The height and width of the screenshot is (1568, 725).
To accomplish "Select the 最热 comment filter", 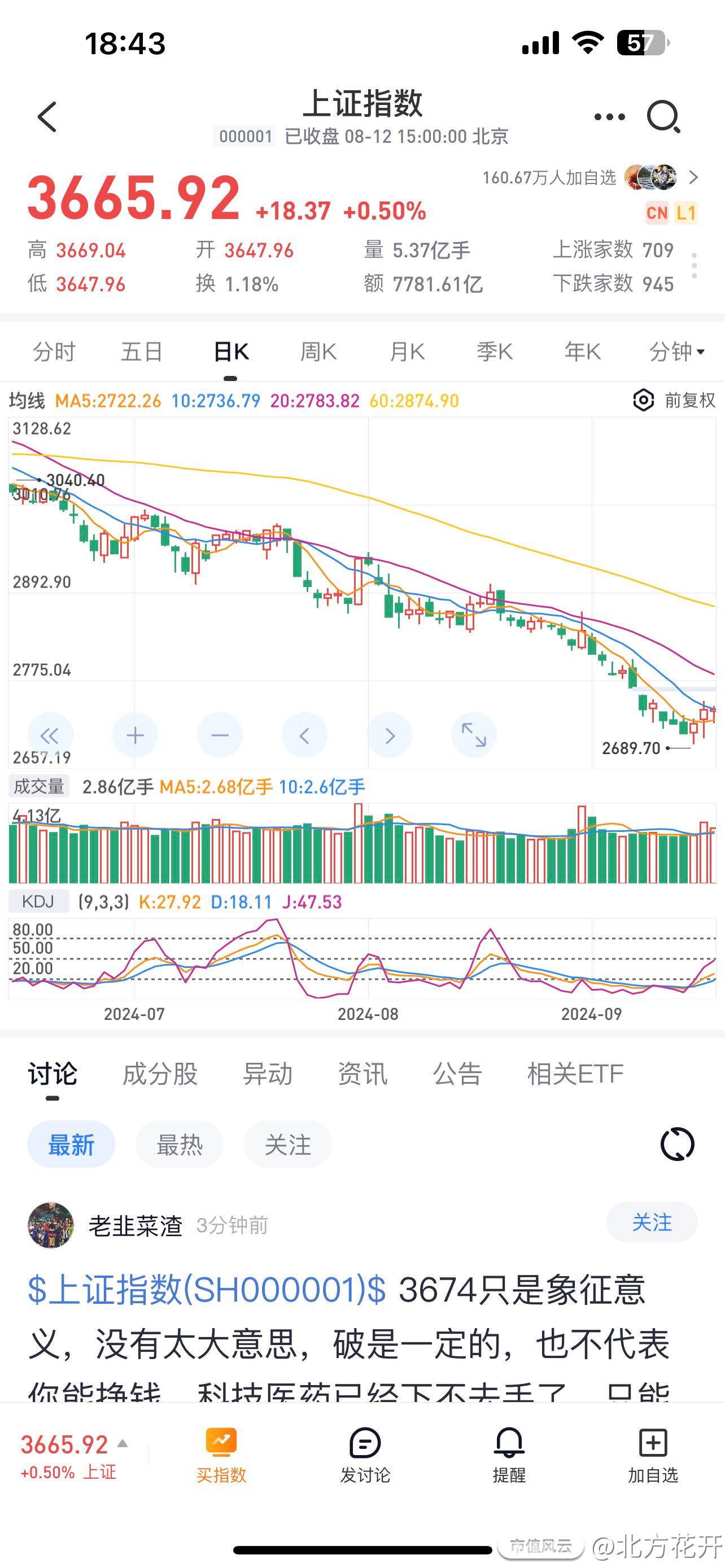I will tap(179, 1144).
